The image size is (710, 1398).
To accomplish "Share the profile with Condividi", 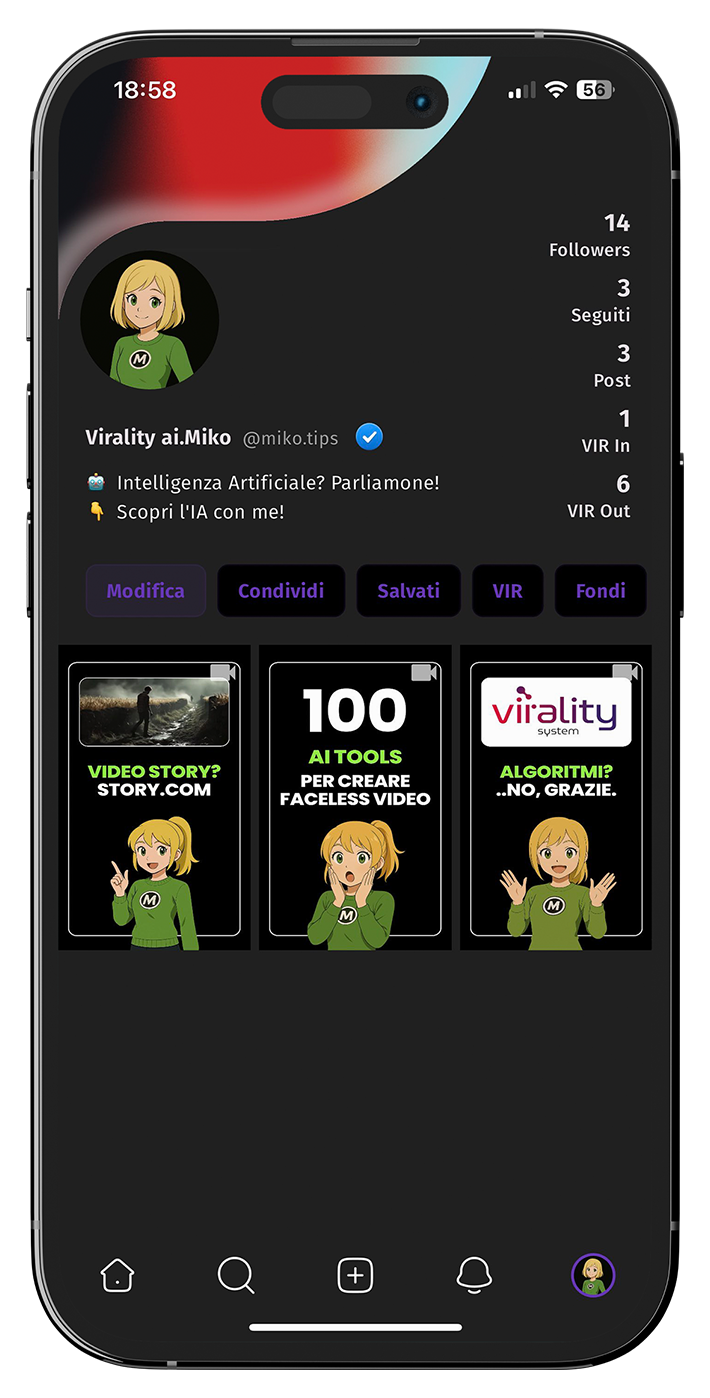I will tap(281, 591).
